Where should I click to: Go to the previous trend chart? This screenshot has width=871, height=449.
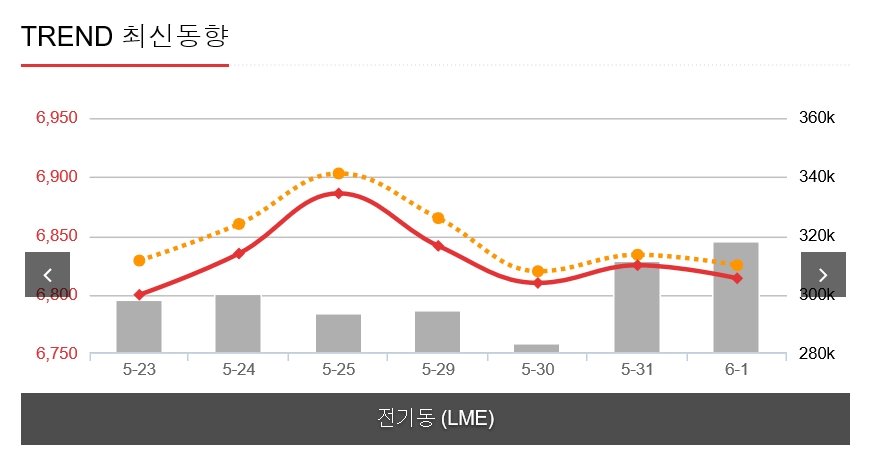pyautogui.click(x=47, y=274)
